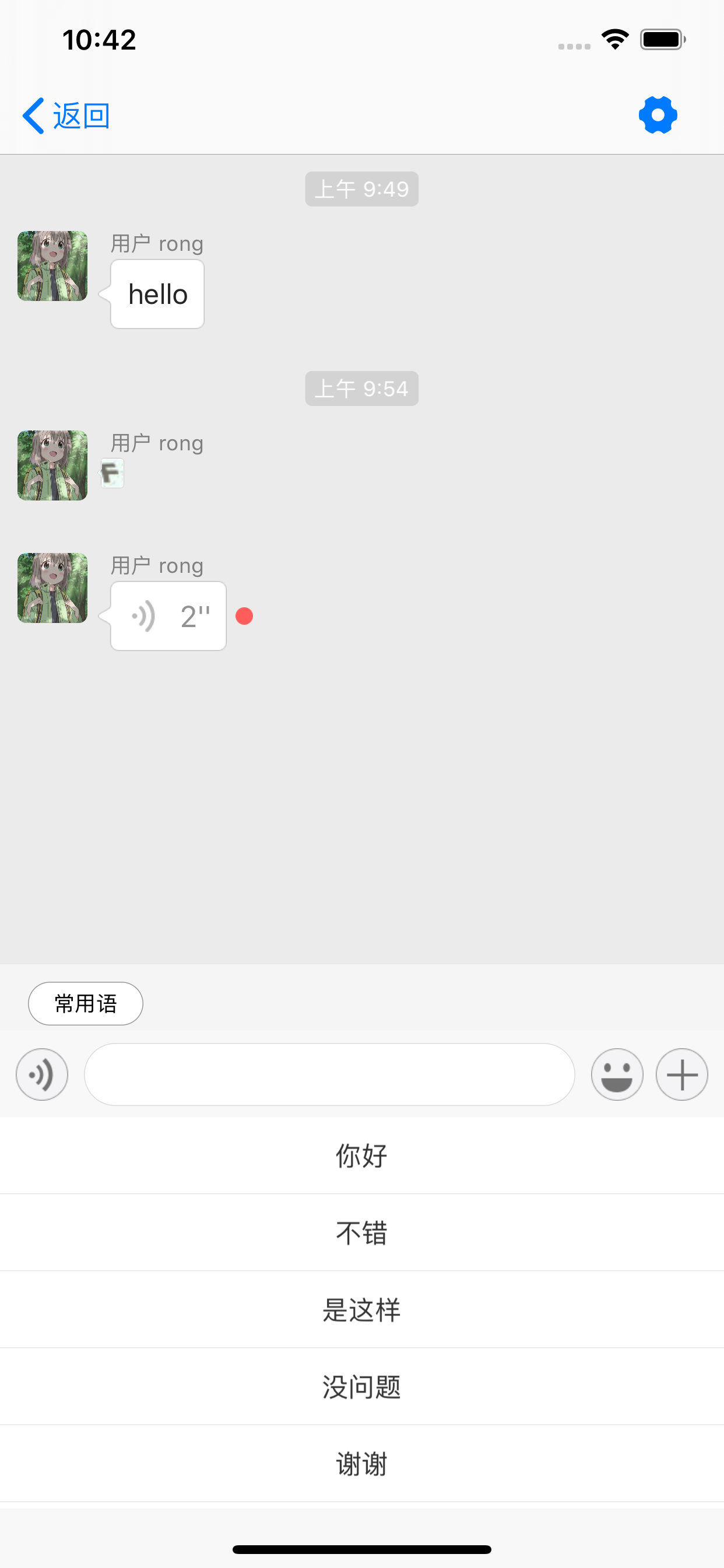724x1568 pixels.
Task: Focus the message text field
Action: click(x=329, y=1074)
